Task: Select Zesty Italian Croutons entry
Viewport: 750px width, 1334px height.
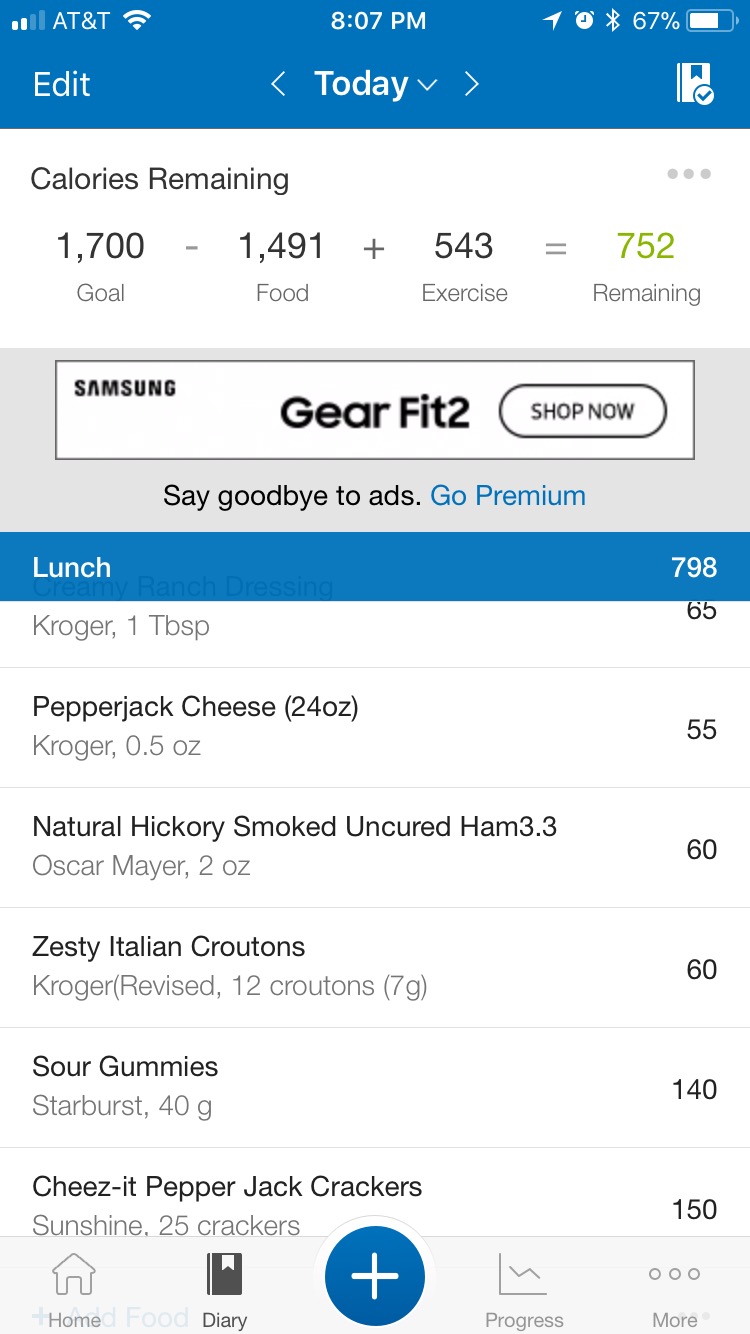Action: [x=375, y=967]
